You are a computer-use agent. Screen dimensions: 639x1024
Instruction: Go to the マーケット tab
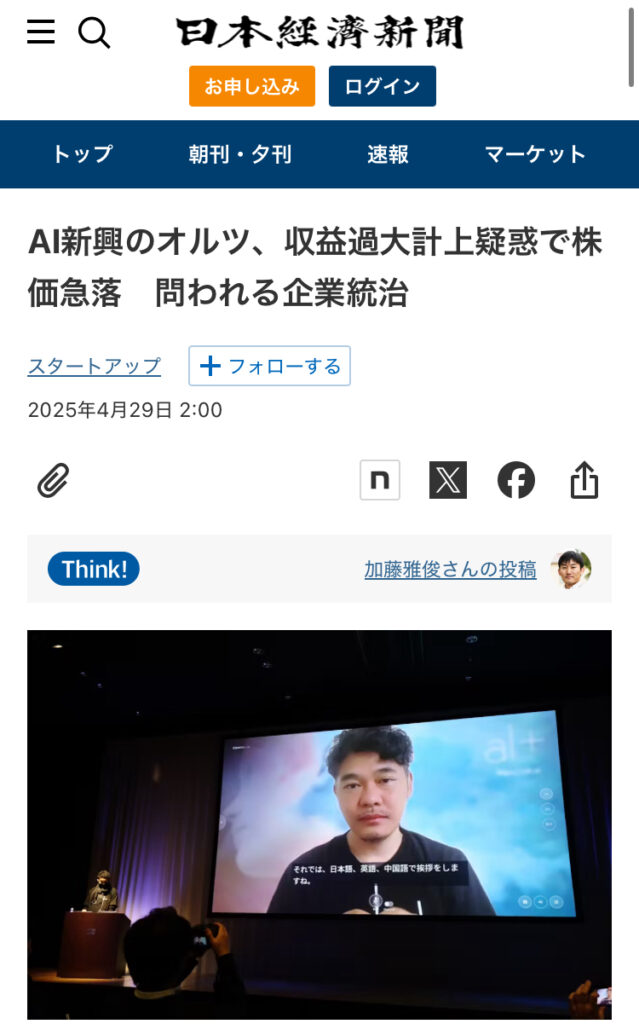535,154
